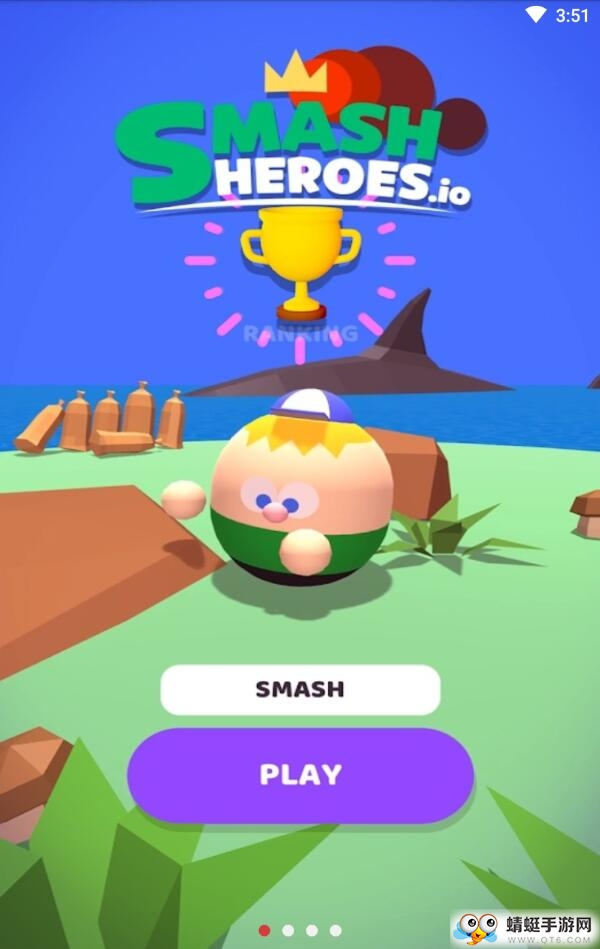Open the trophy Ranking leaderboard

click(299, 265)
